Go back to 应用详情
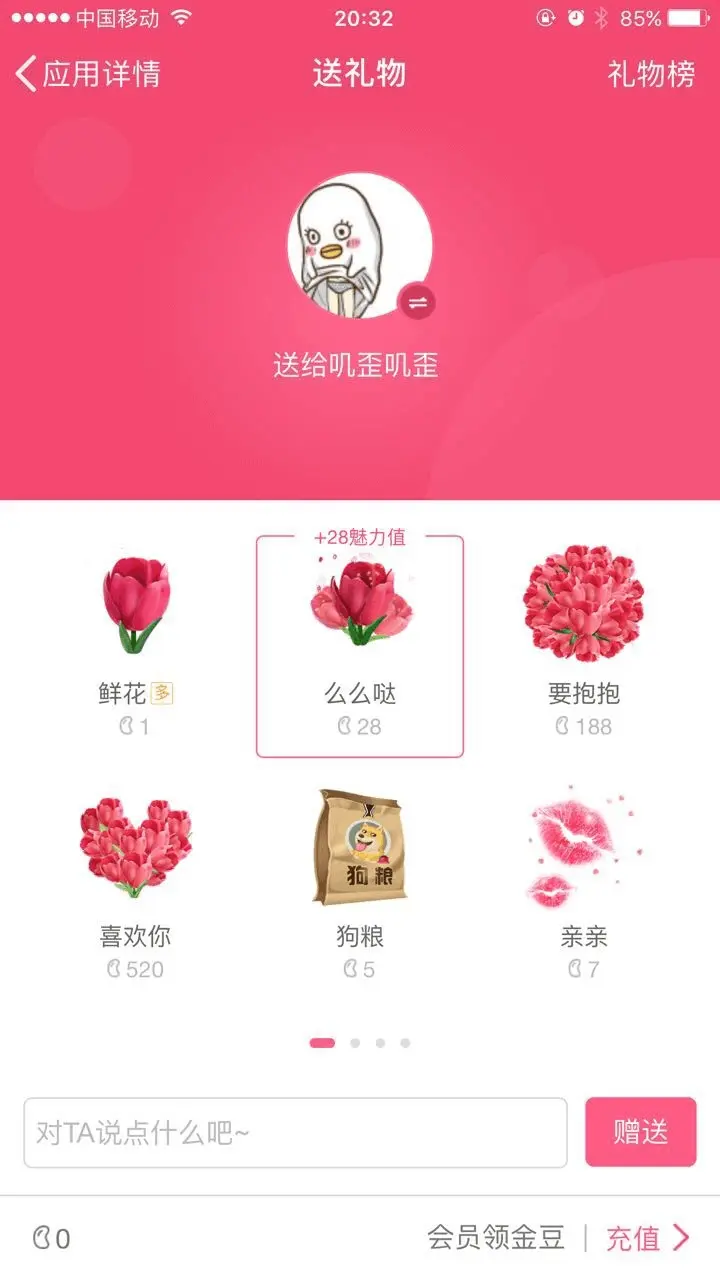Screen dimensions: 720x1280 [88, 74]
